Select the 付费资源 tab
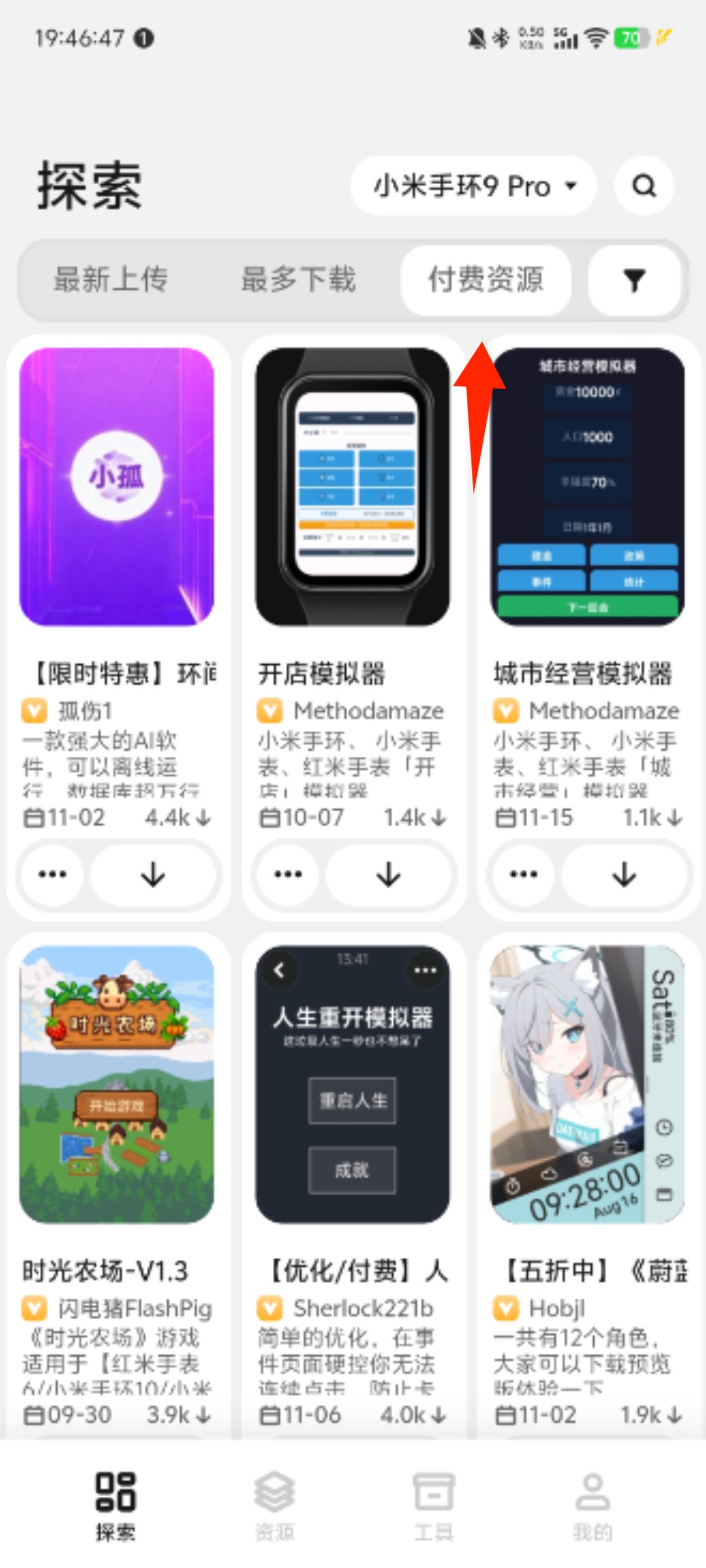The width and height of the screenshot is (706, 1568). [485, 280]
